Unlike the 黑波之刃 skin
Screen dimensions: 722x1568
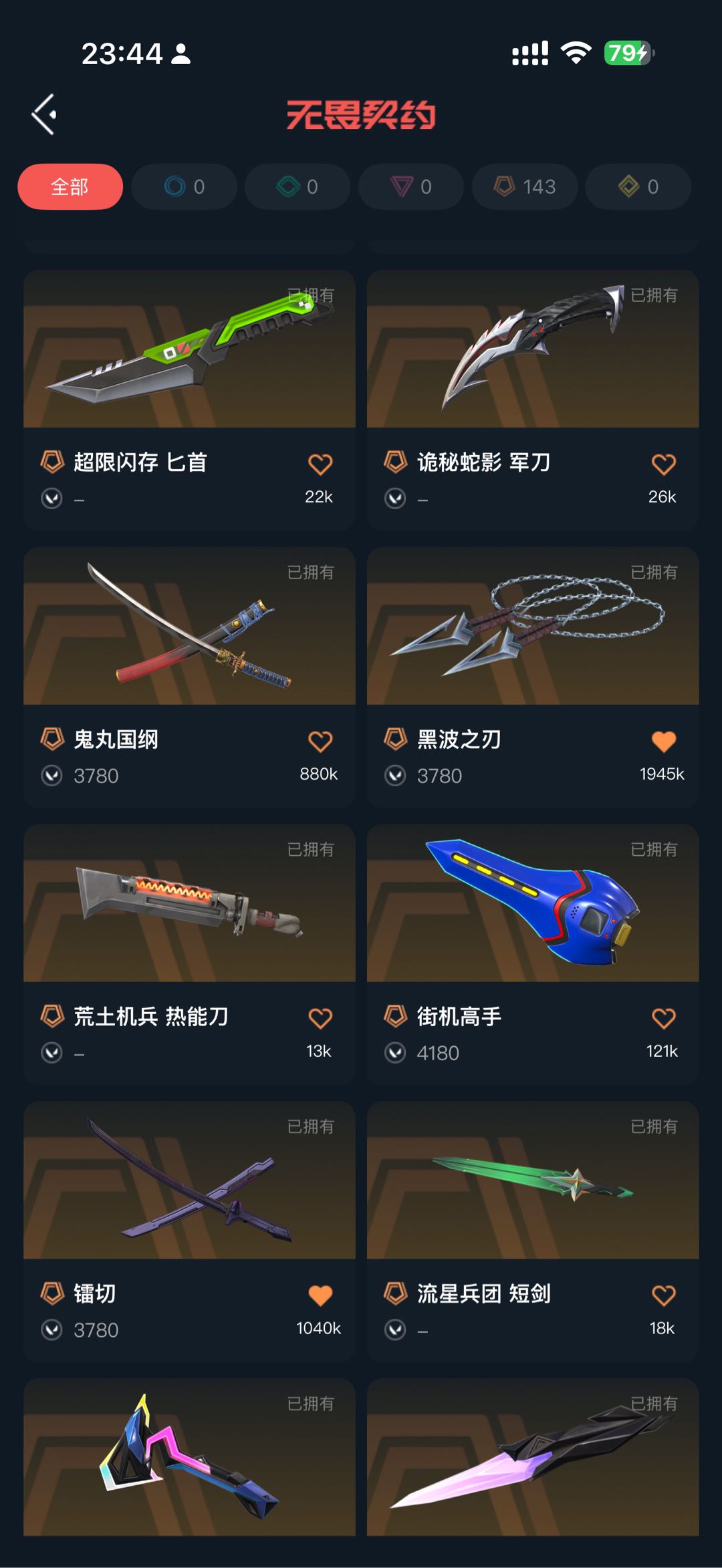tap(663, 742)
